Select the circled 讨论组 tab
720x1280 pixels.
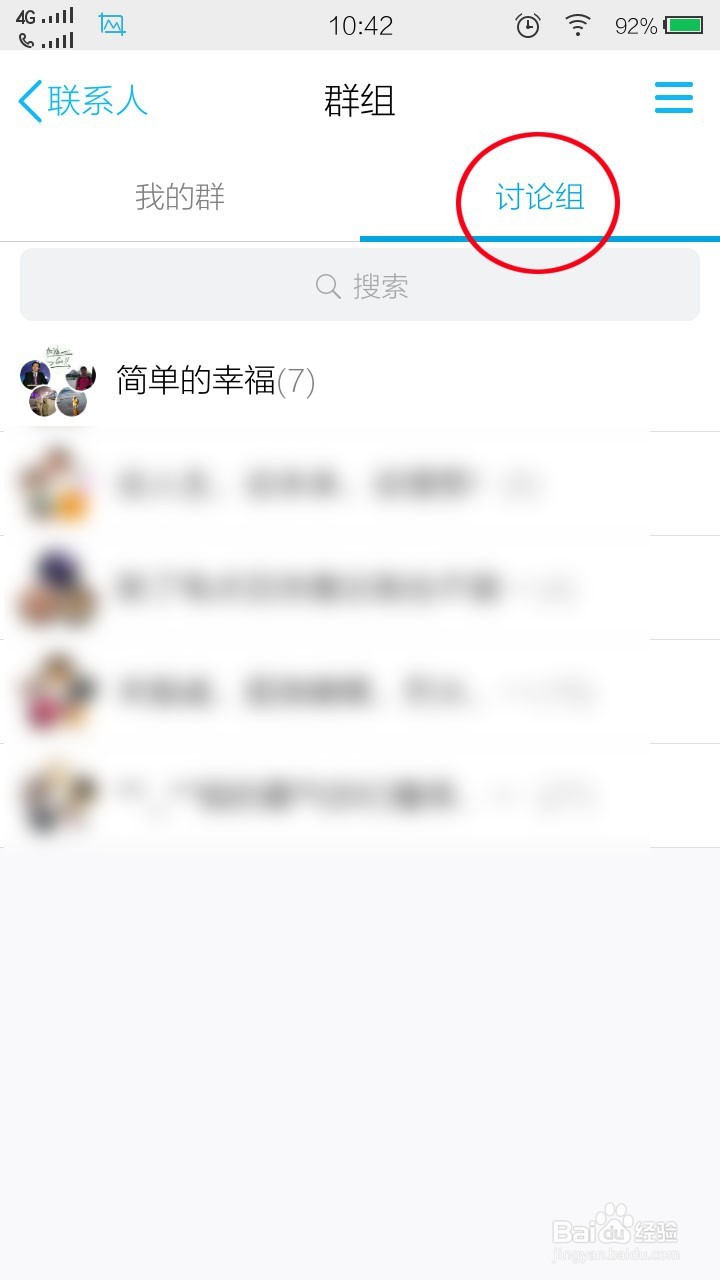[537, 198]
